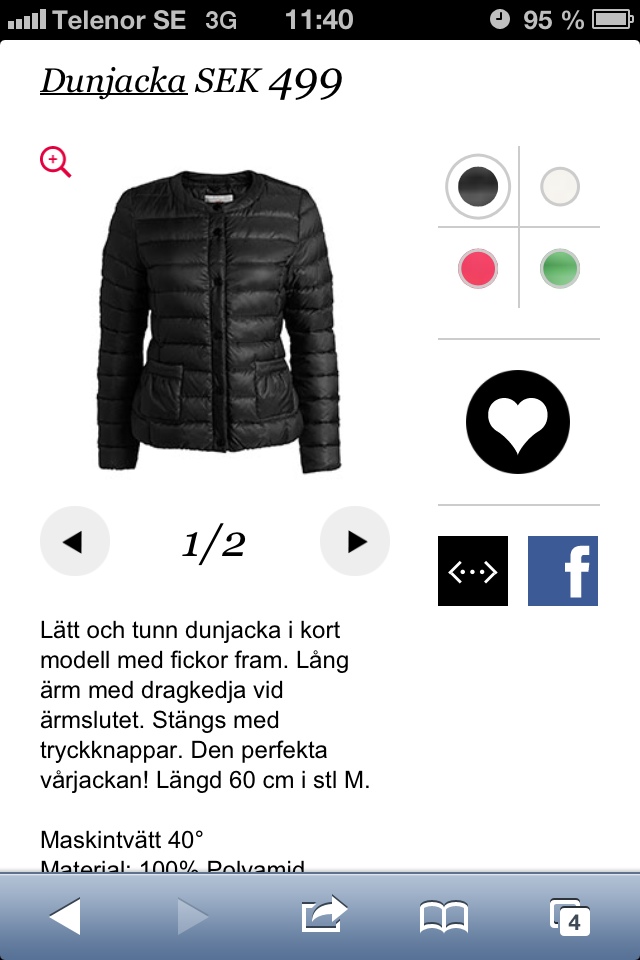This screenshot has width=640, height=960.
Task: Choose the white color swatch
Action: (x=560, y=186)
